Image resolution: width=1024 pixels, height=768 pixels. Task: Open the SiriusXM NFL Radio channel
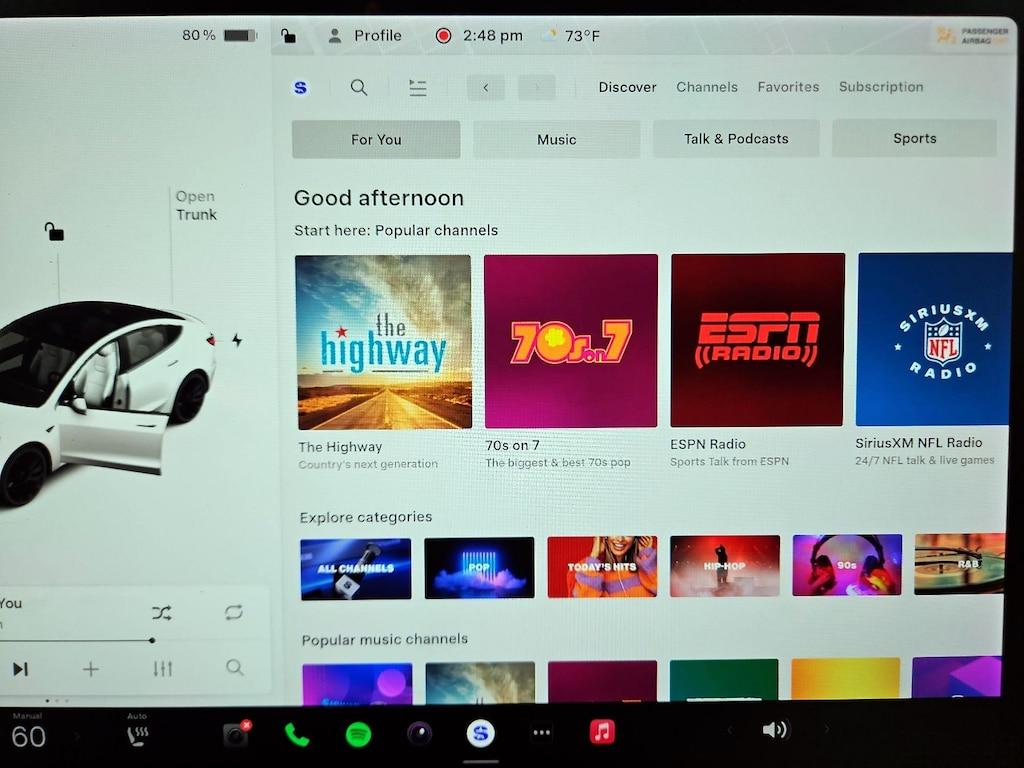pyautogui.click(x=934, y=340)
